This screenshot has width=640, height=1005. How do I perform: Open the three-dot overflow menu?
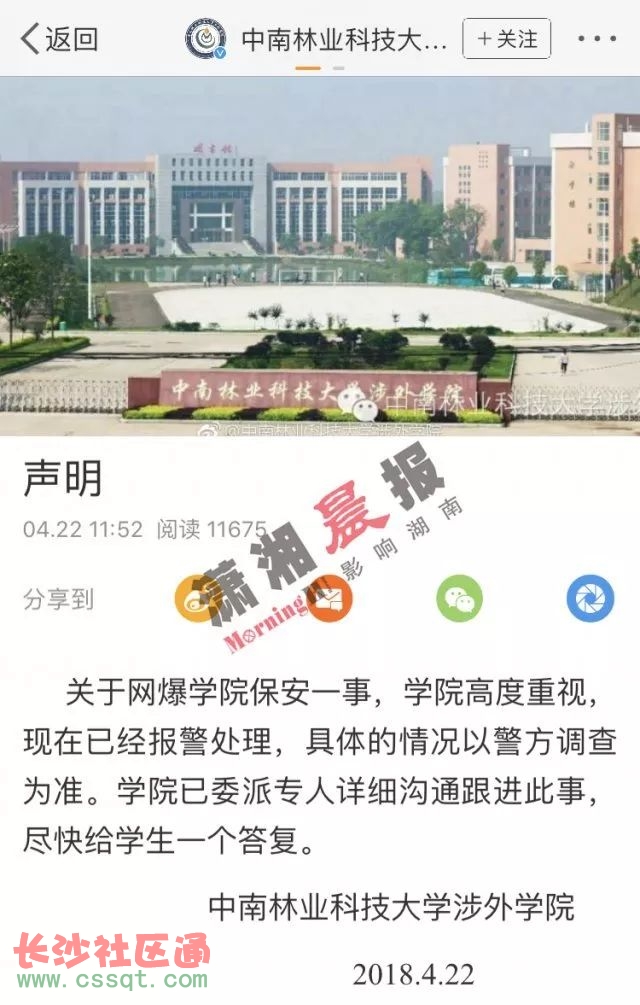pyautogui.click(x=597, y=39)
